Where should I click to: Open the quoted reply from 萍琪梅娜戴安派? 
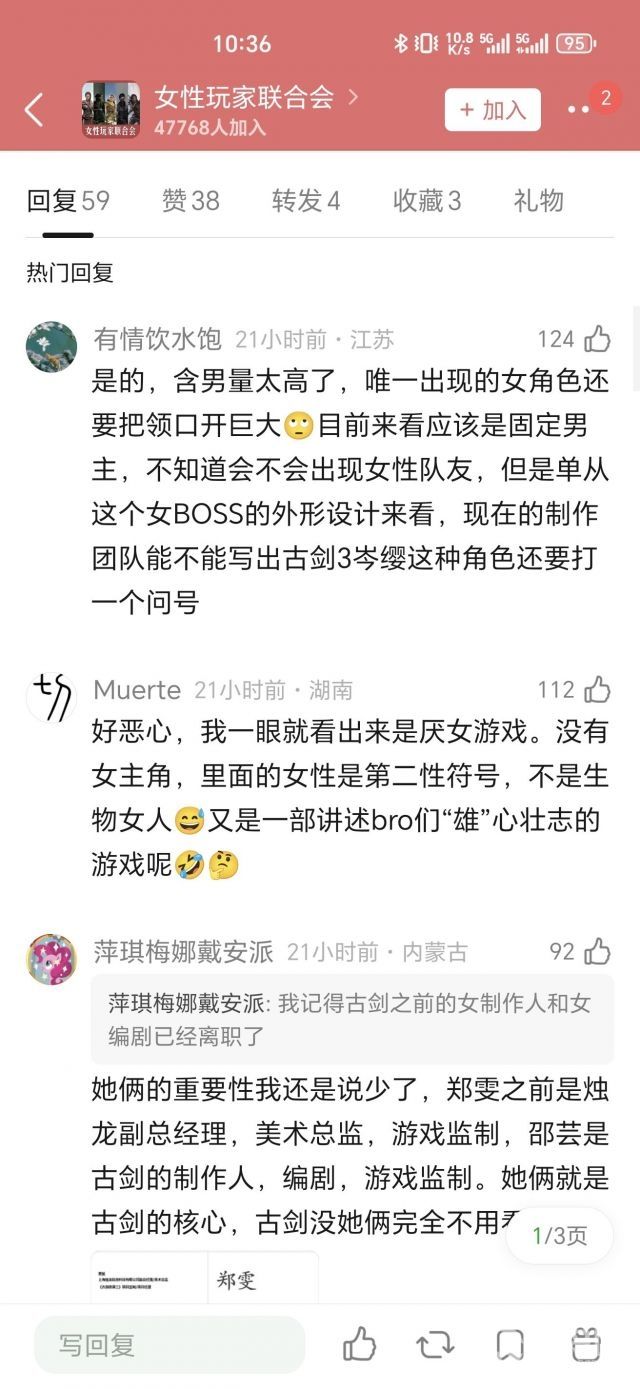click(352, 1020)
